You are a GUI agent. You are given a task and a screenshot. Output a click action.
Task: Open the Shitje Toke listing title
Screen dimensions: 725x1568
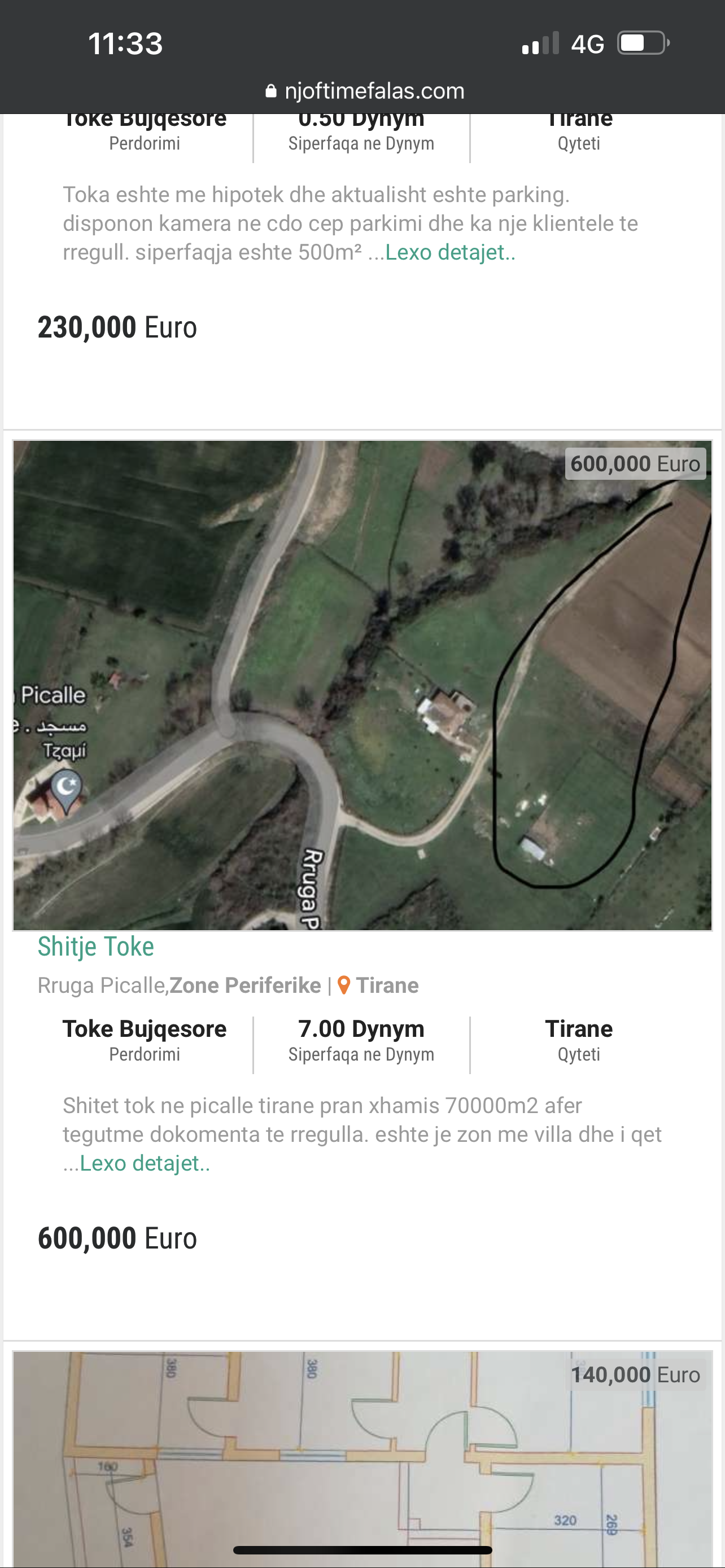pyautogui.click(x=95, y=947)
